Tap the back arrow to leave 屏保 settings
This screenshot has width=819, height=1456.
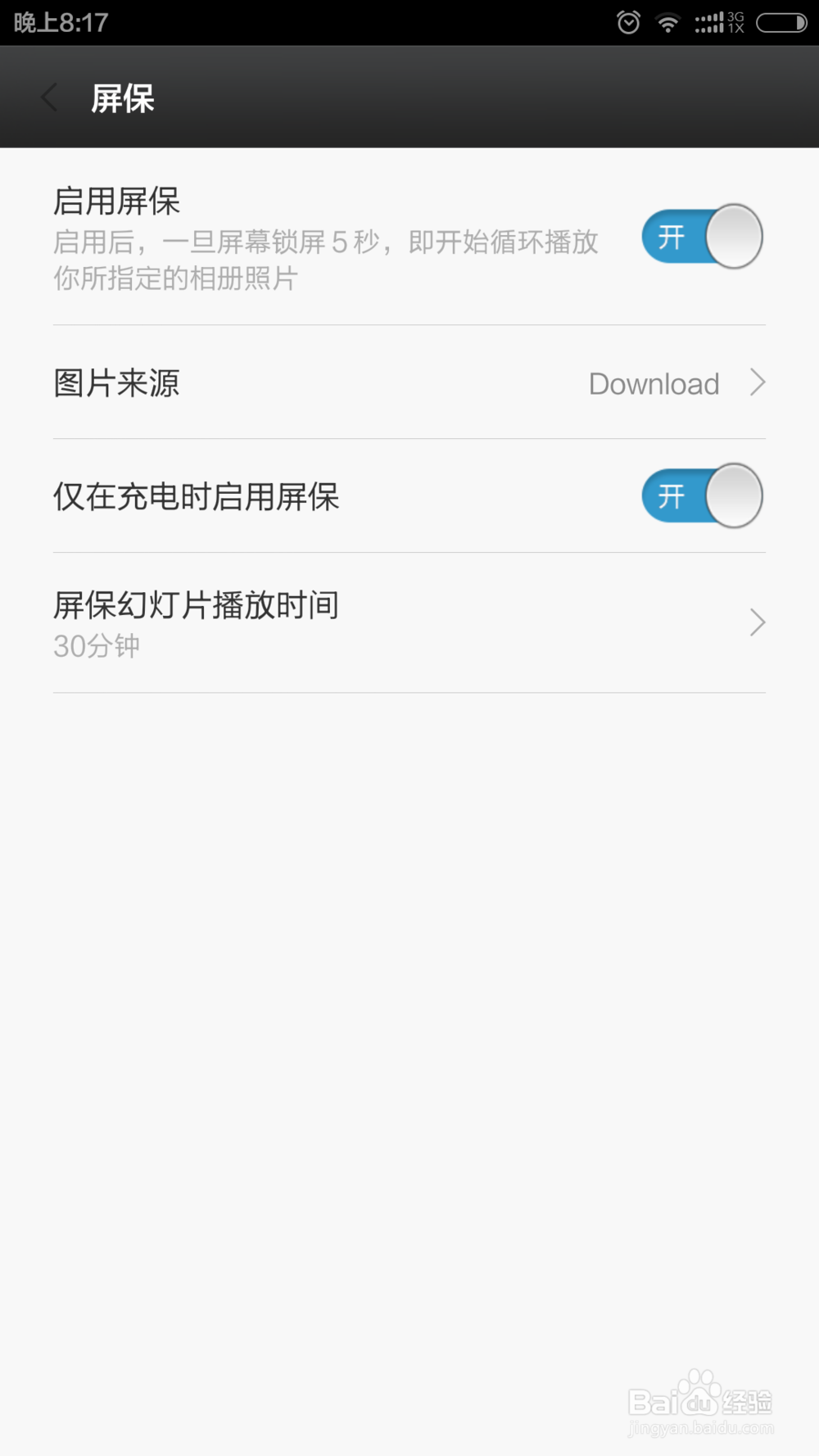(x=49, y=97)
